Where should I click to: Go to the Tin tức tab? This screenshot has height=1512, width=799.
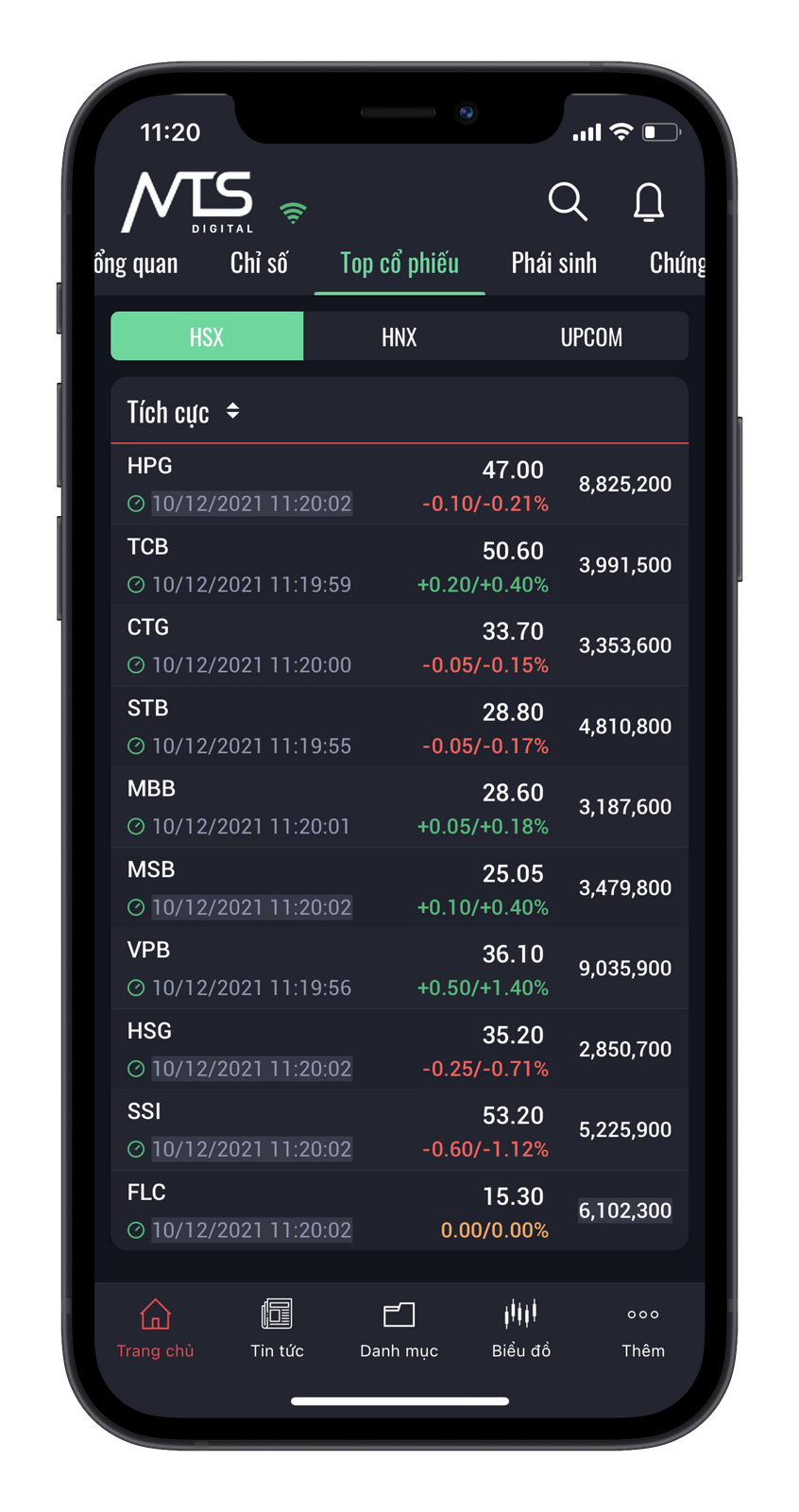coord(277,1327)
